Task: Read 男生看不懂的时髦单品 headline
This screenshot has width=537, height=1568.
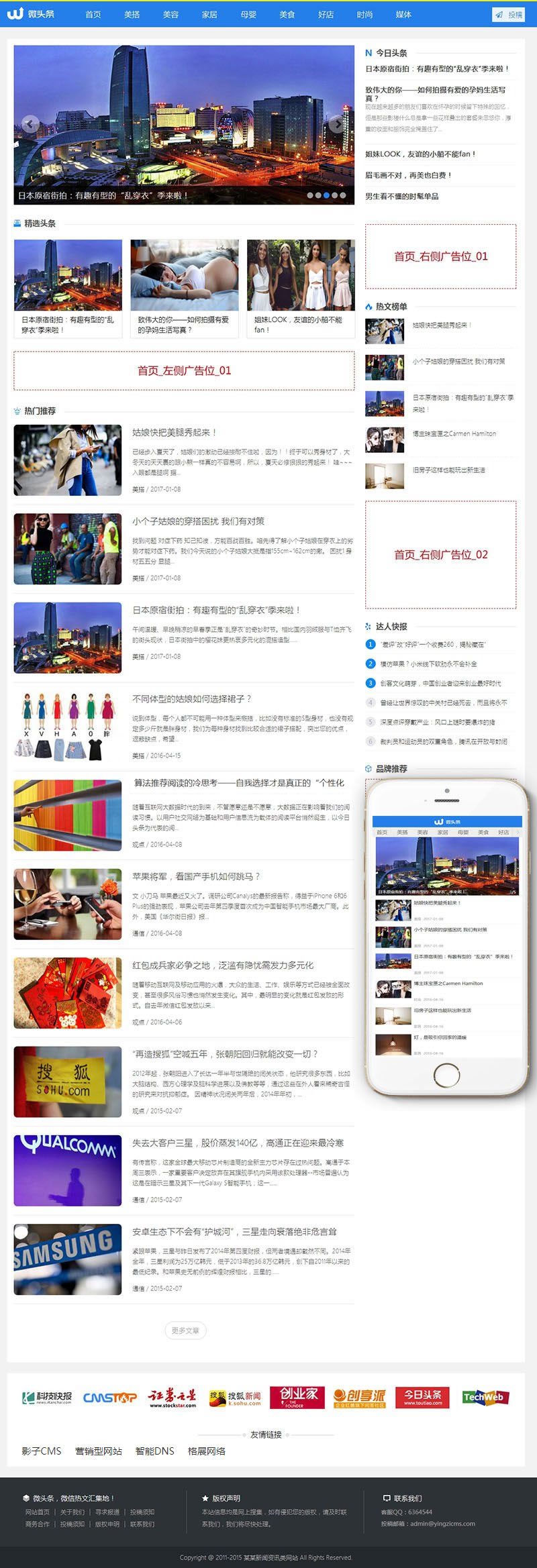Action: 401,196
